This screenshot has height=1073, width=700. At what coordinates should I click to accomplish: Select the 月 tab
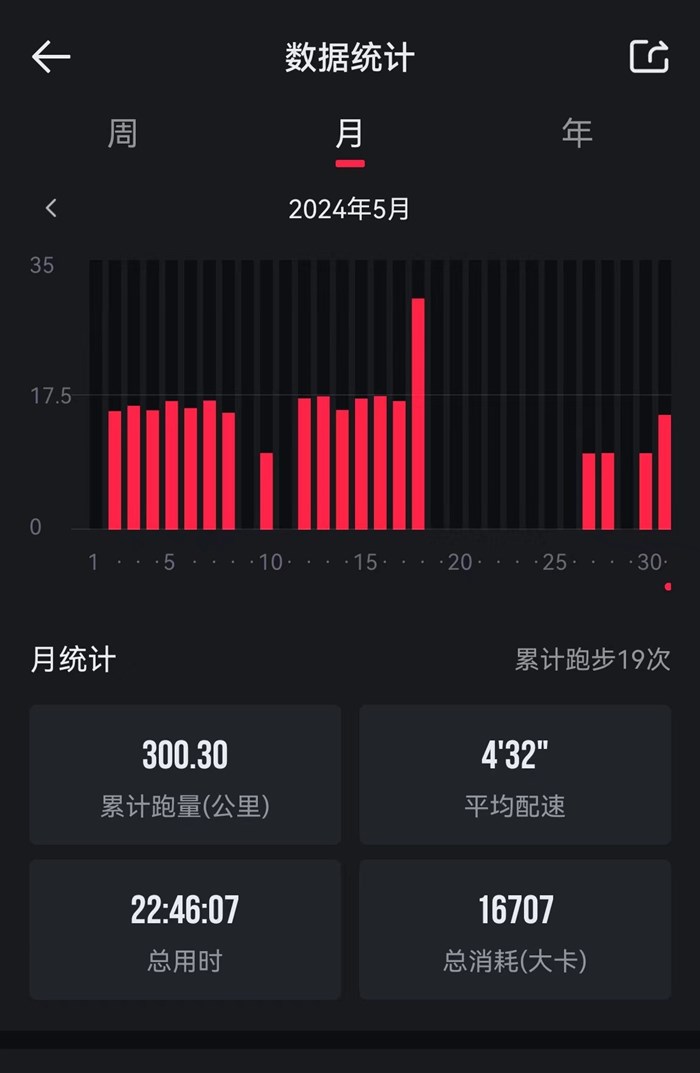349,133
